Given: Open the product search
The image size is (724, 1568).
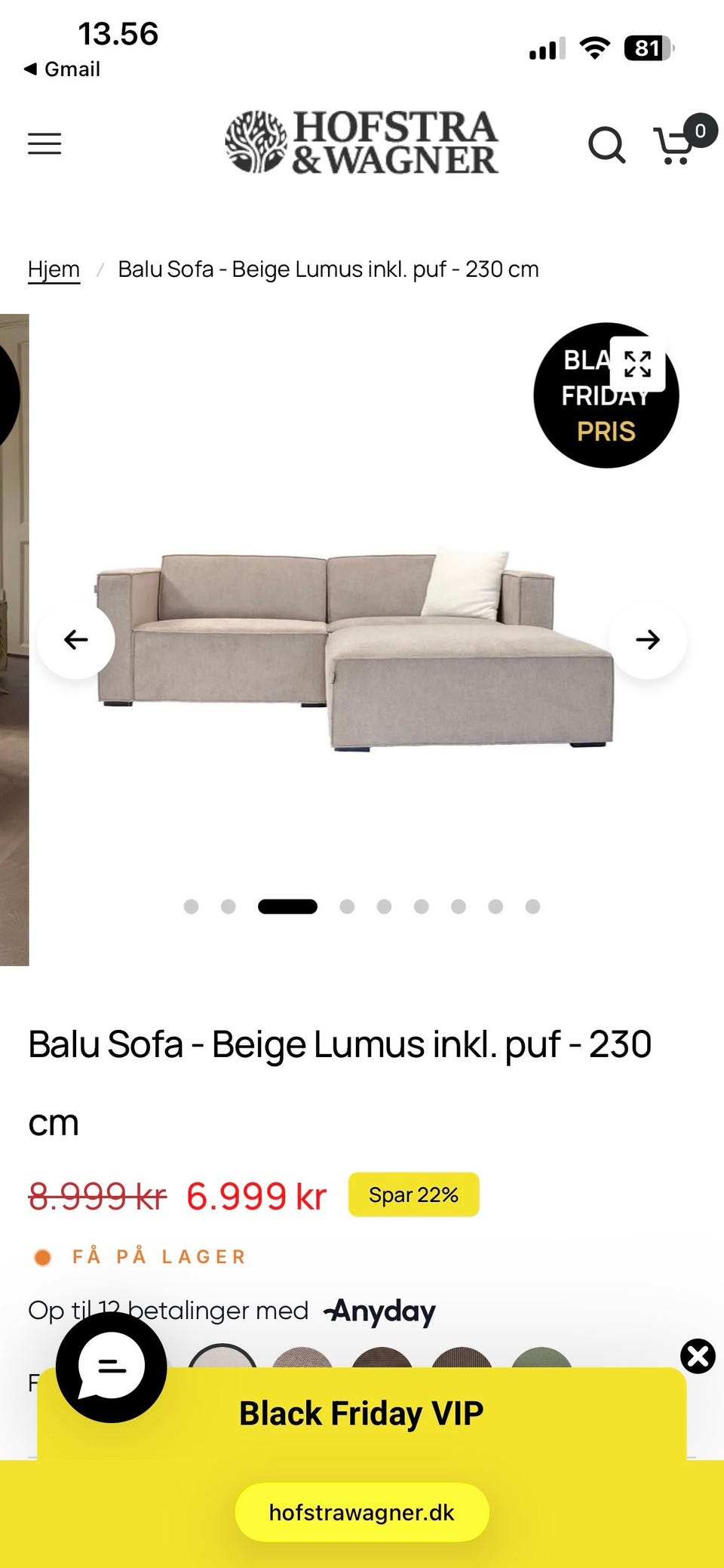Looking at the screenshot, I should point(607,146).
